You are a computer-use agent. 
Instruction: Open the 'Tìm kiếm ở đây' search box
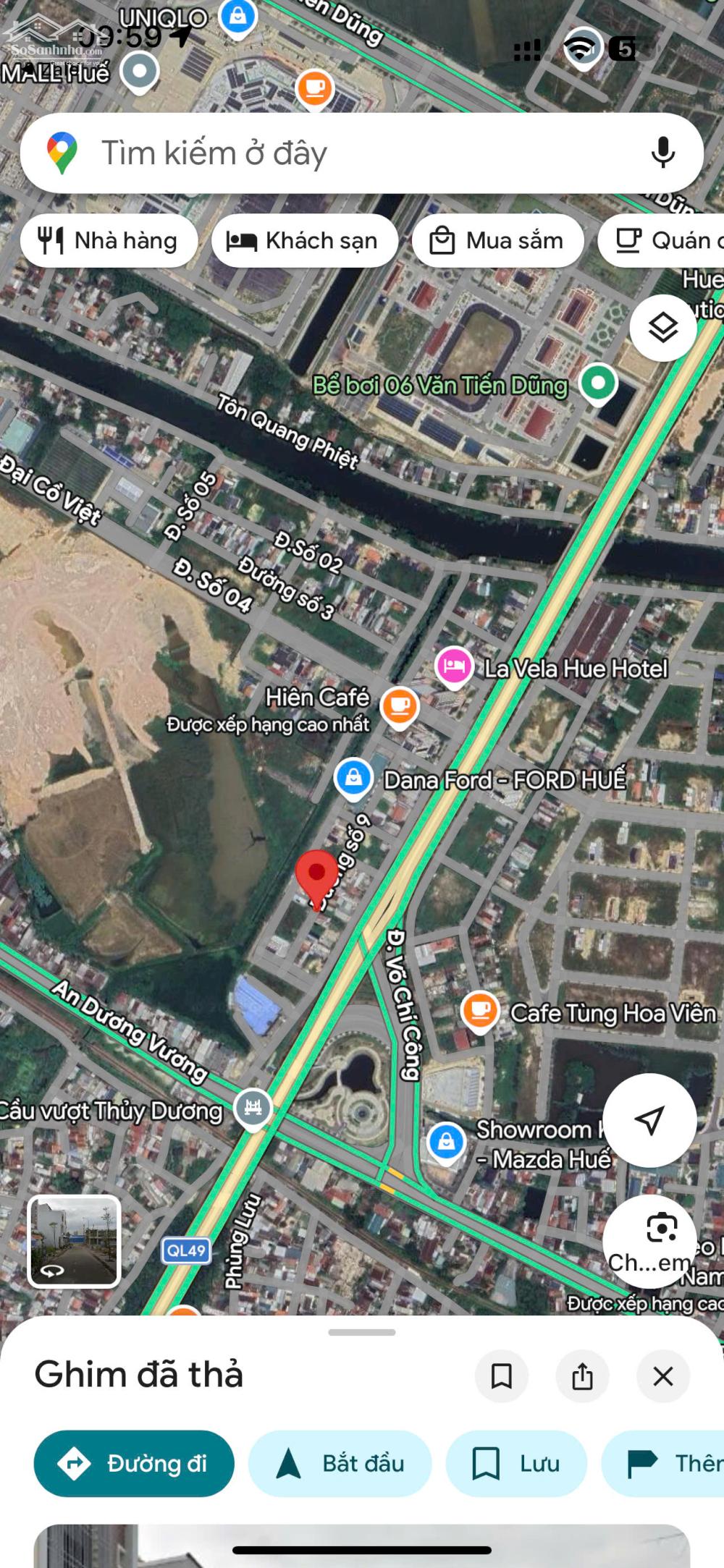click(326, 153)
